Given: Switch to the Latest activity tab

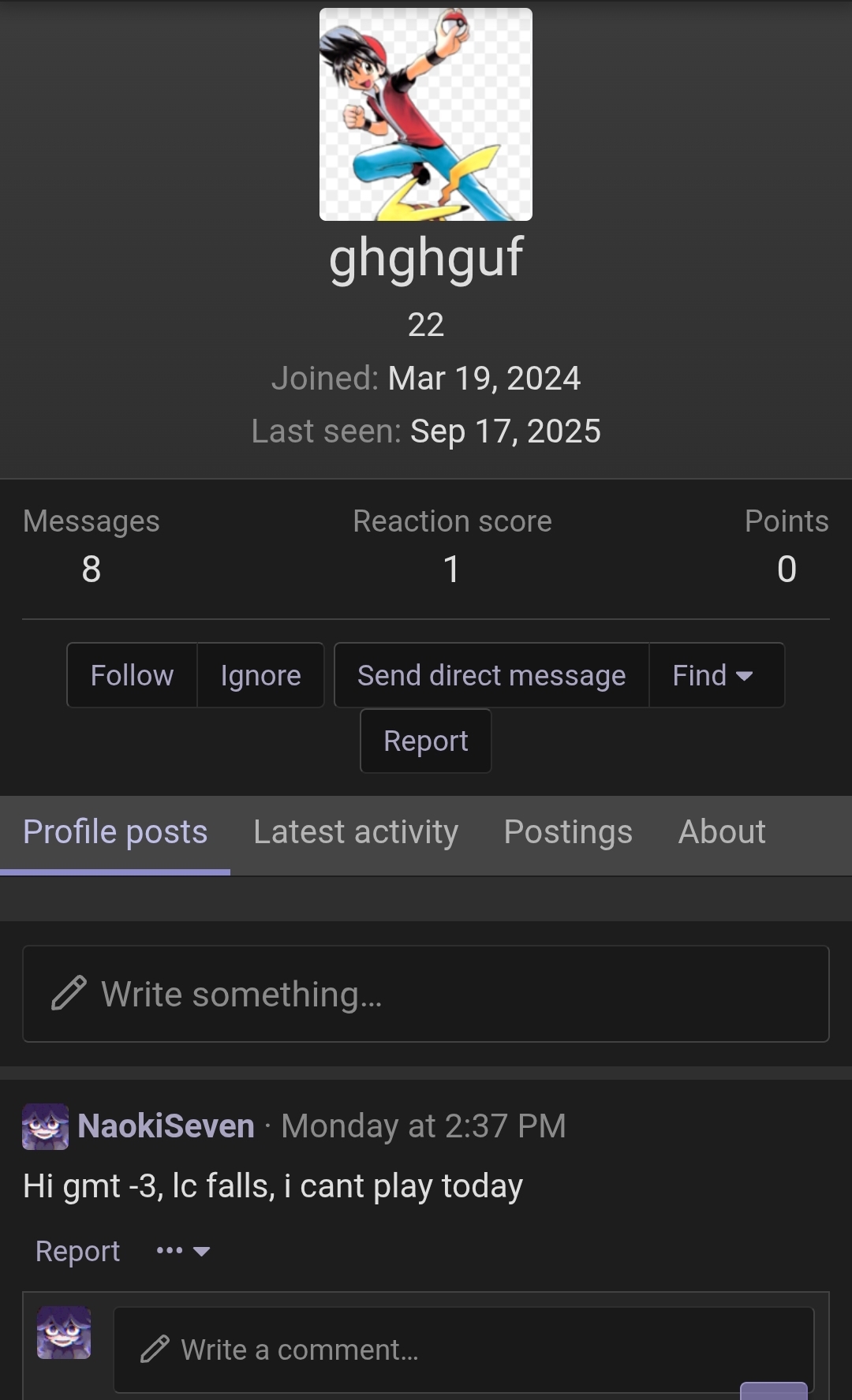Looking at the screenshot, I should [x=355, y=832].
